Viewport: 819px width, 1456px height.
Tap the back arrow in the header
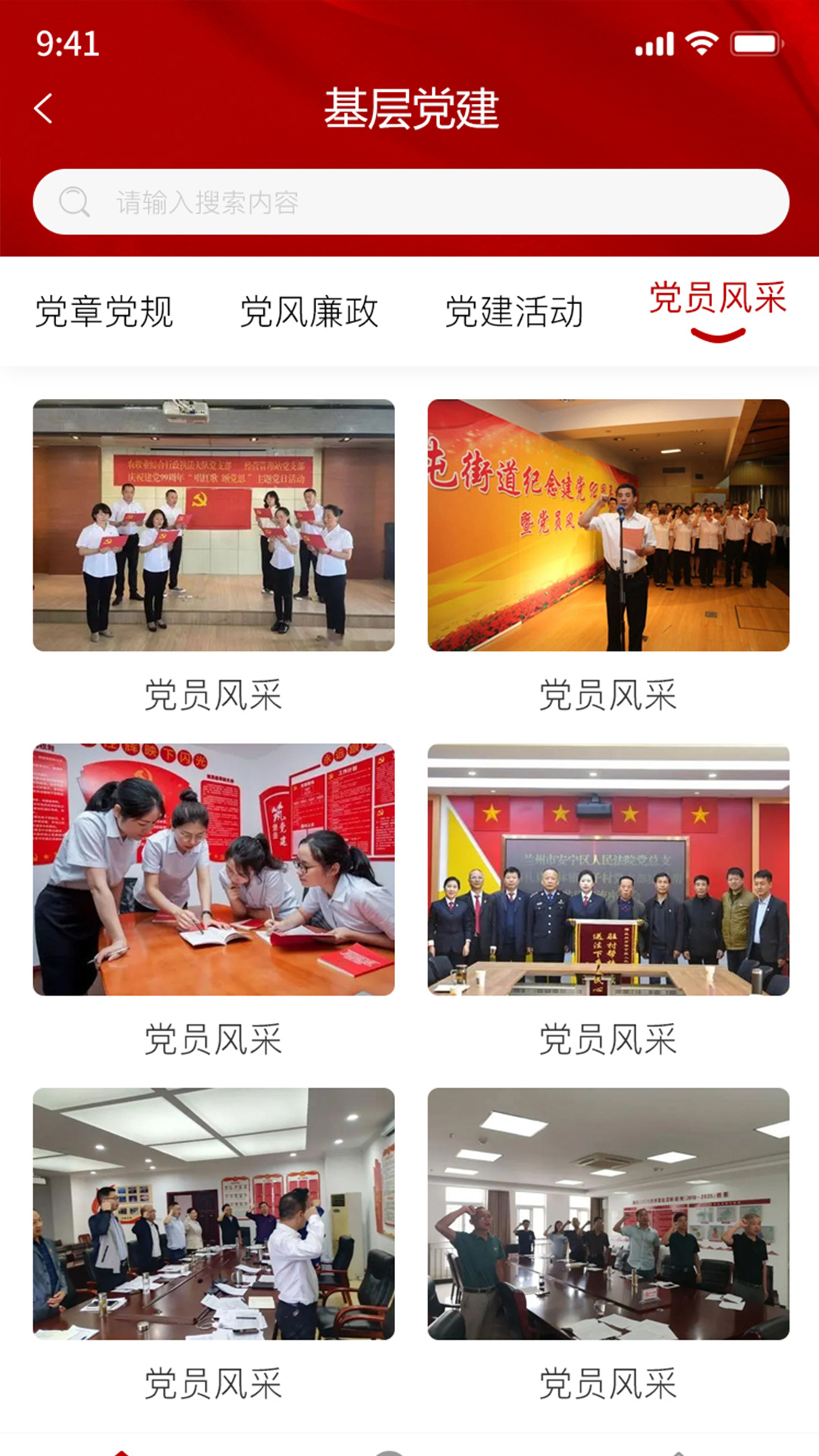click(44, 108)
